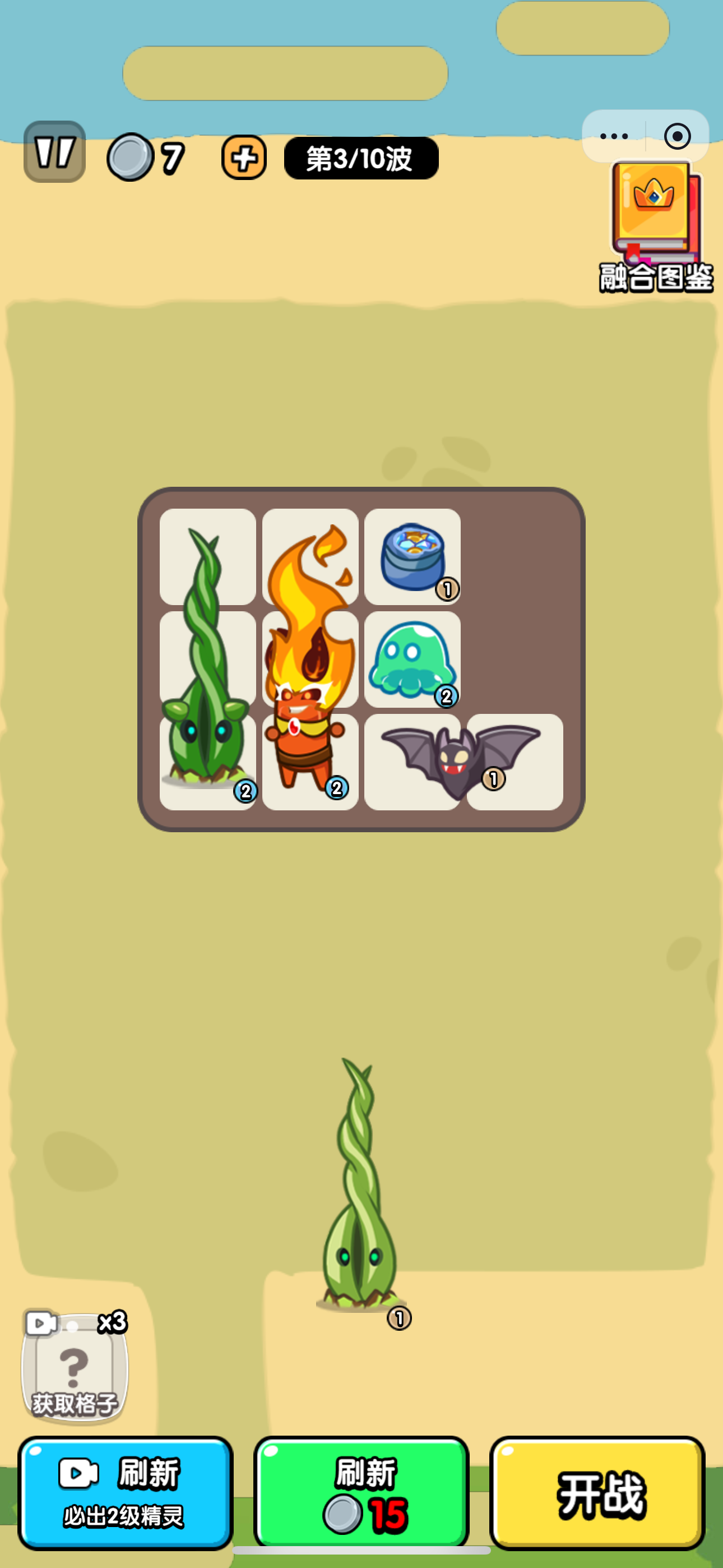Add more coins with plus button
The width and height of the screenshot is (723, 1568).
(x=243, y=158)
